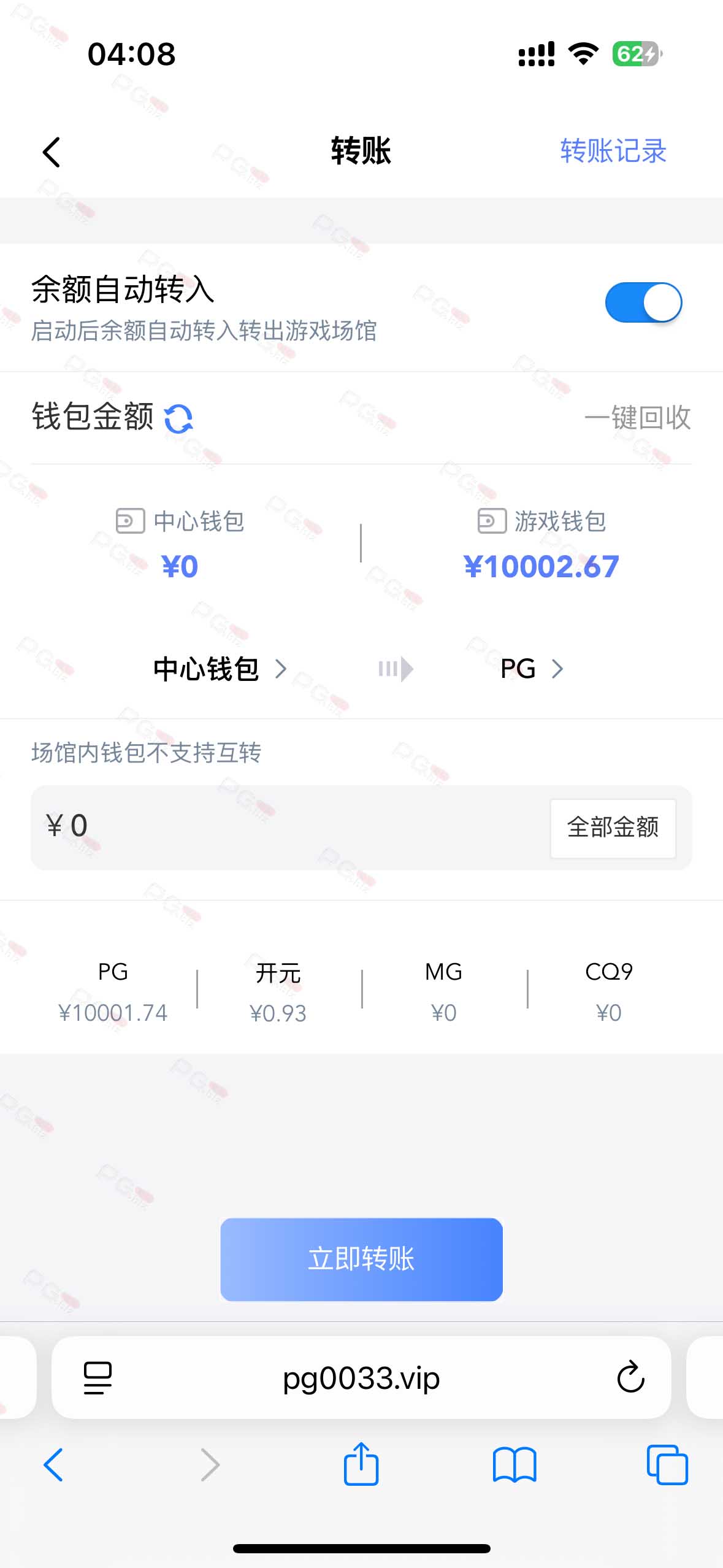Choose source wallet 中心钱包

(220, 669)
